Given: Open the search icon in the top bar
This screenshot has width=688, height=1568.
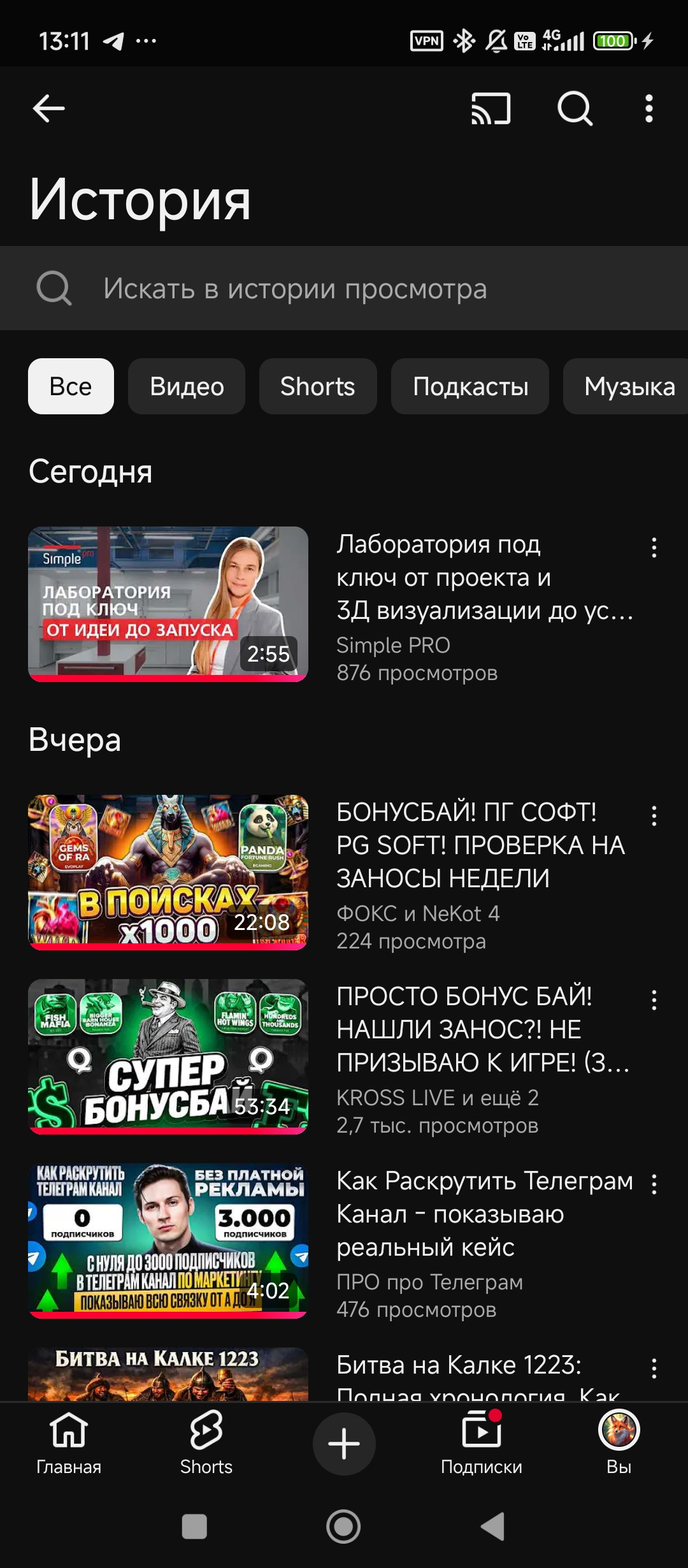Looking at the screenshot, I should coord(575,108).
